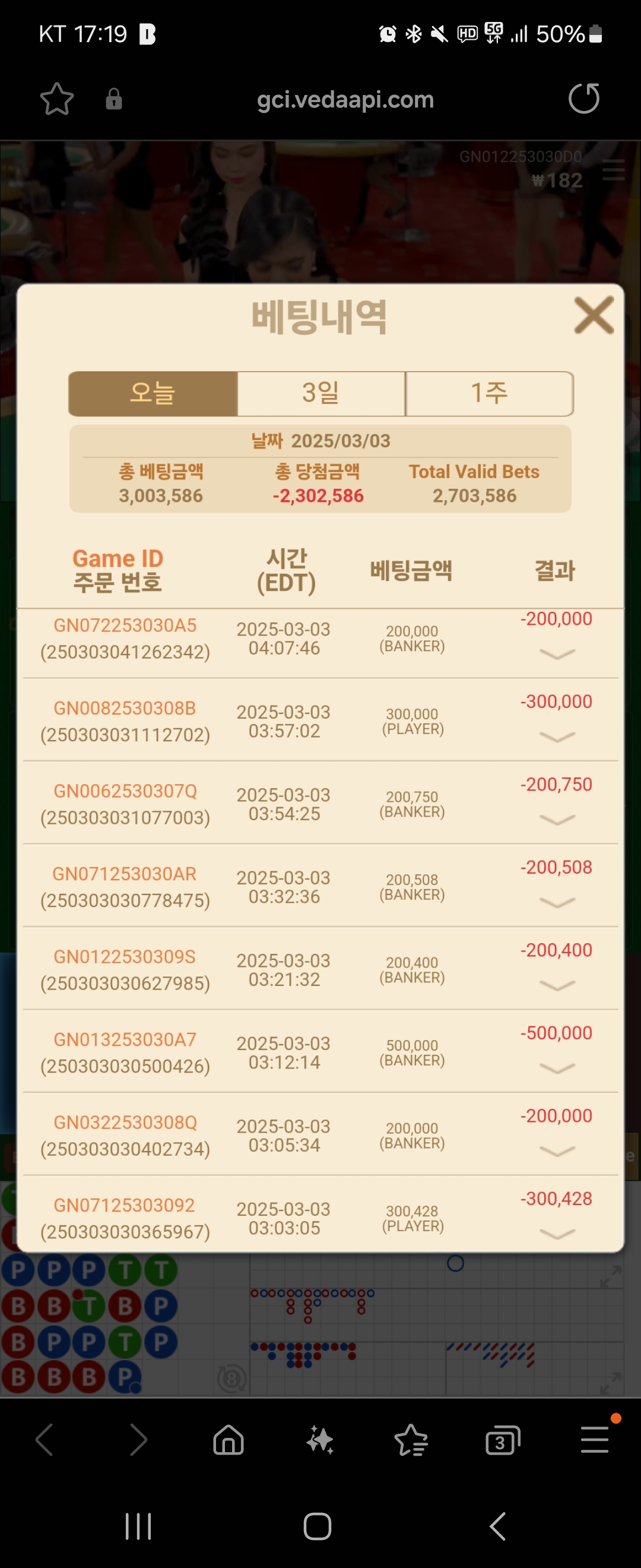
Task: Tap the gci.vedaapi.com address bar
Action: [345, 99]
